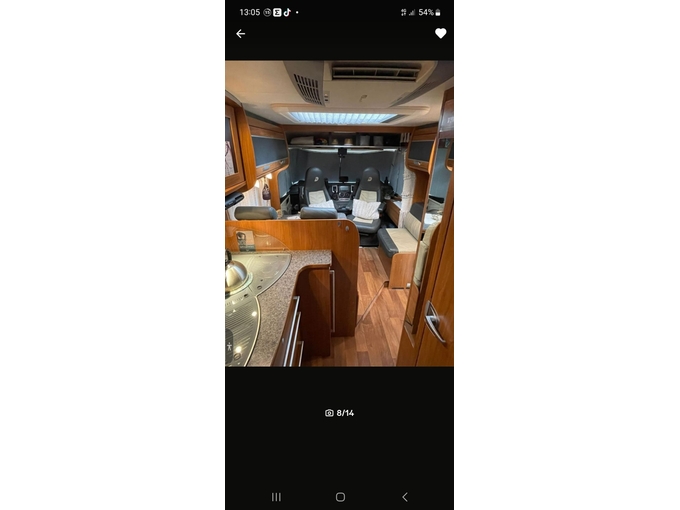
Task: Return to the system home screen
Action: pyautogui.click(x=340, y=497)
